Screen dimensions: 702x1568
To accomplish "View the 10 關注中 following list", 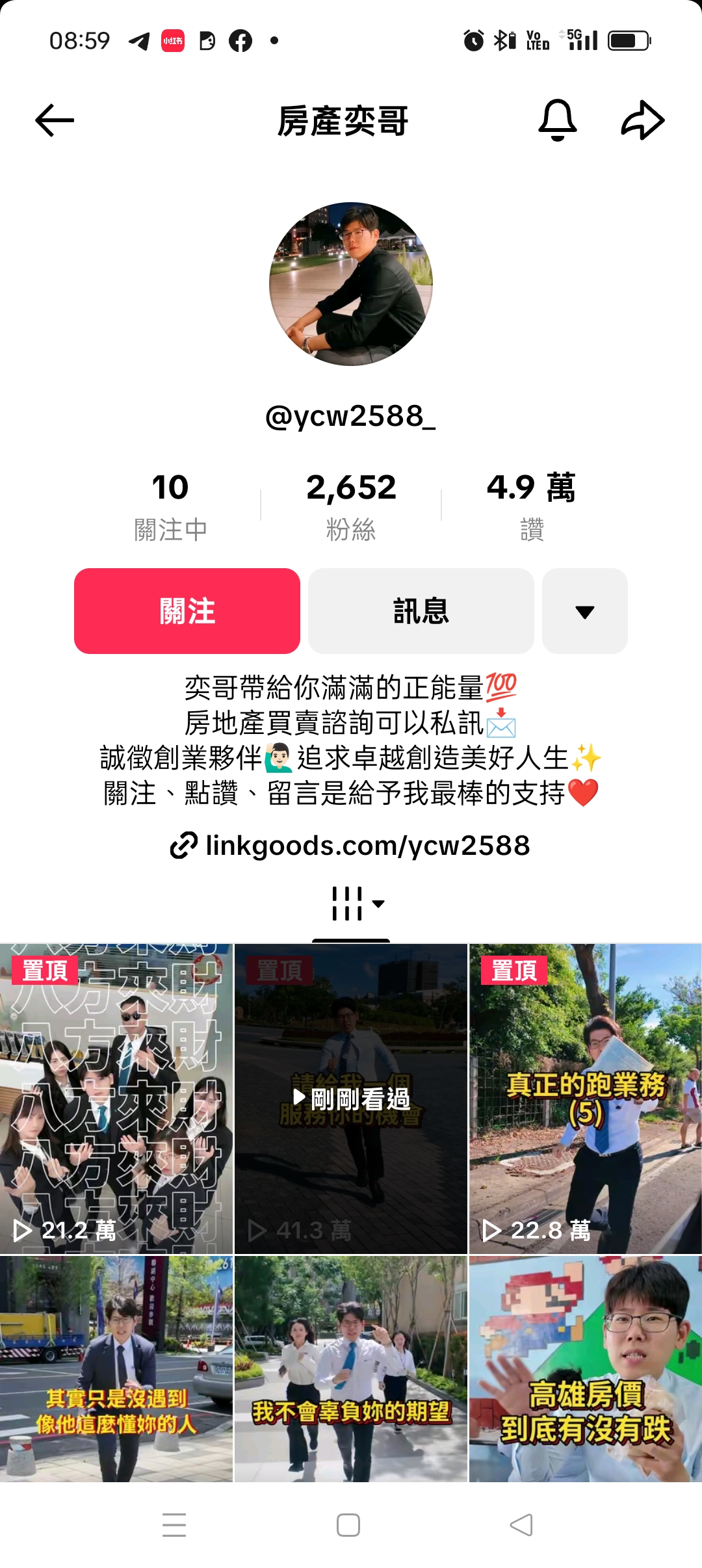I will pyautogui.click(x=170, y=506).
